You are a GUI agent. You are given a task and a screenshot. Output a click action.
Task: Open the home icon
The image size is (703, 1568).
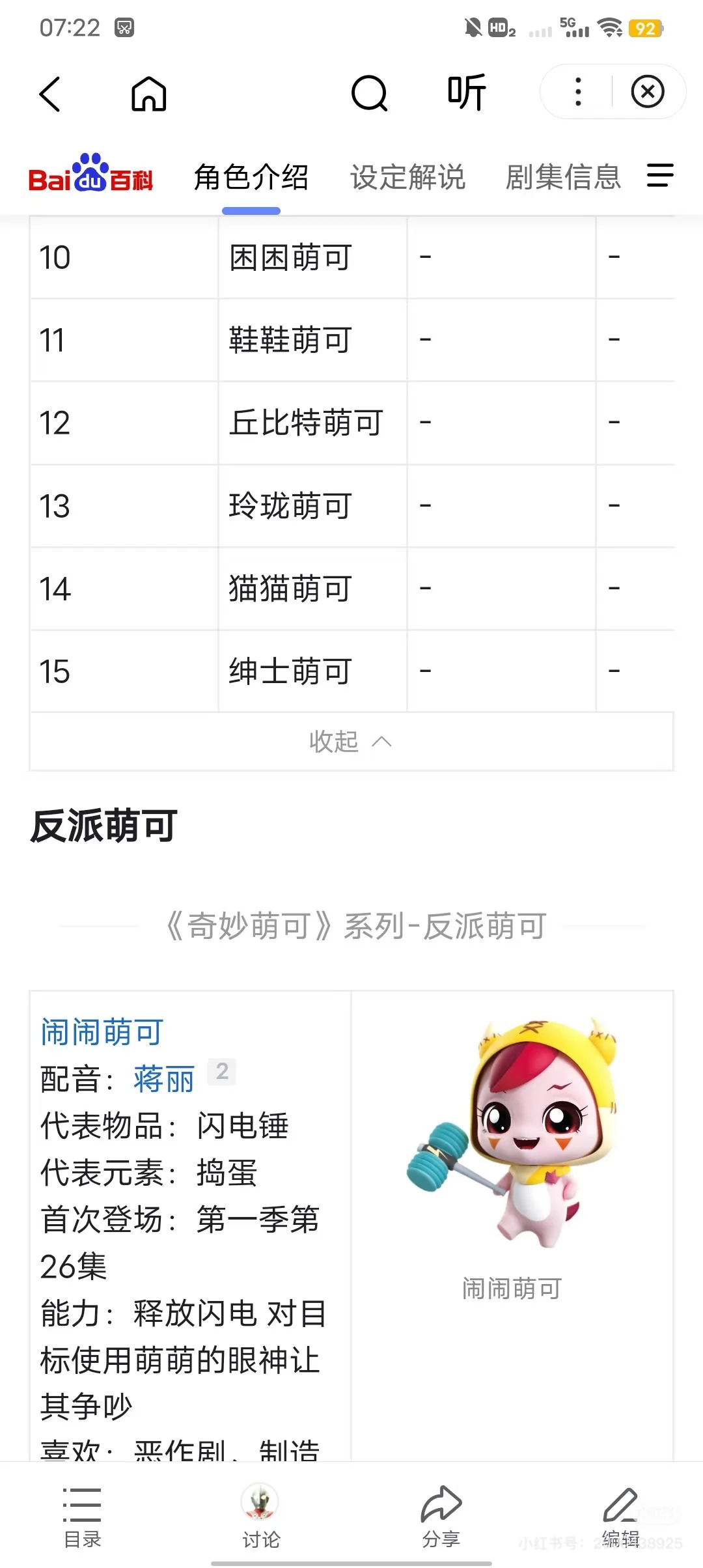pos(149,94)
